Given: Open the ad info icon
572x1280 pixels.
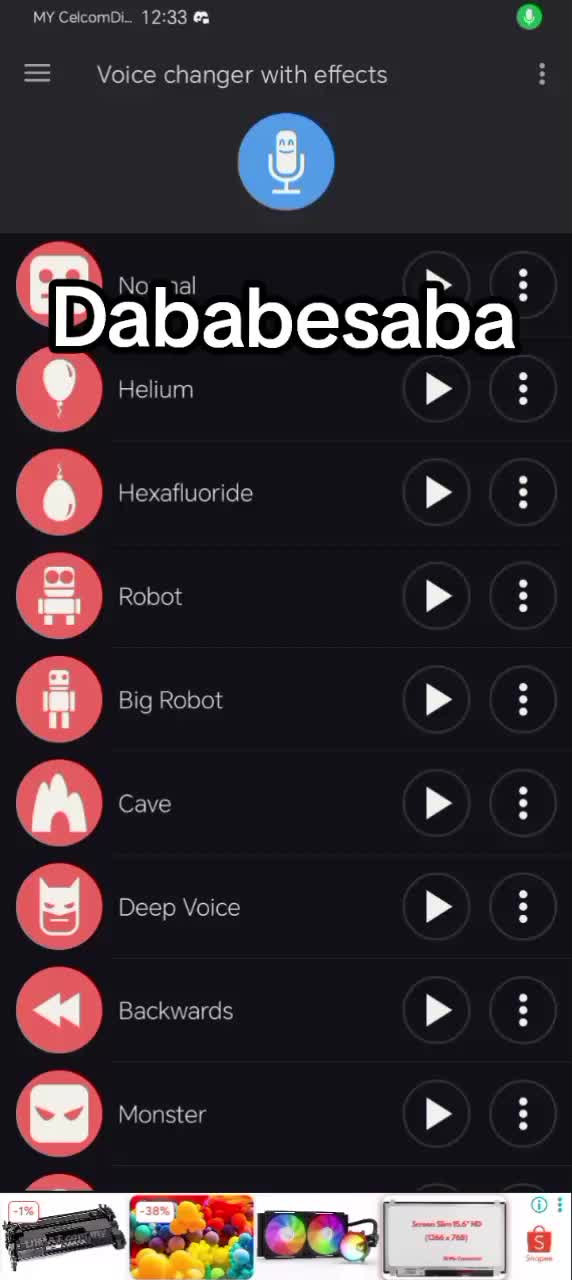Looking at the screenshot, I should click(540, 1204).
